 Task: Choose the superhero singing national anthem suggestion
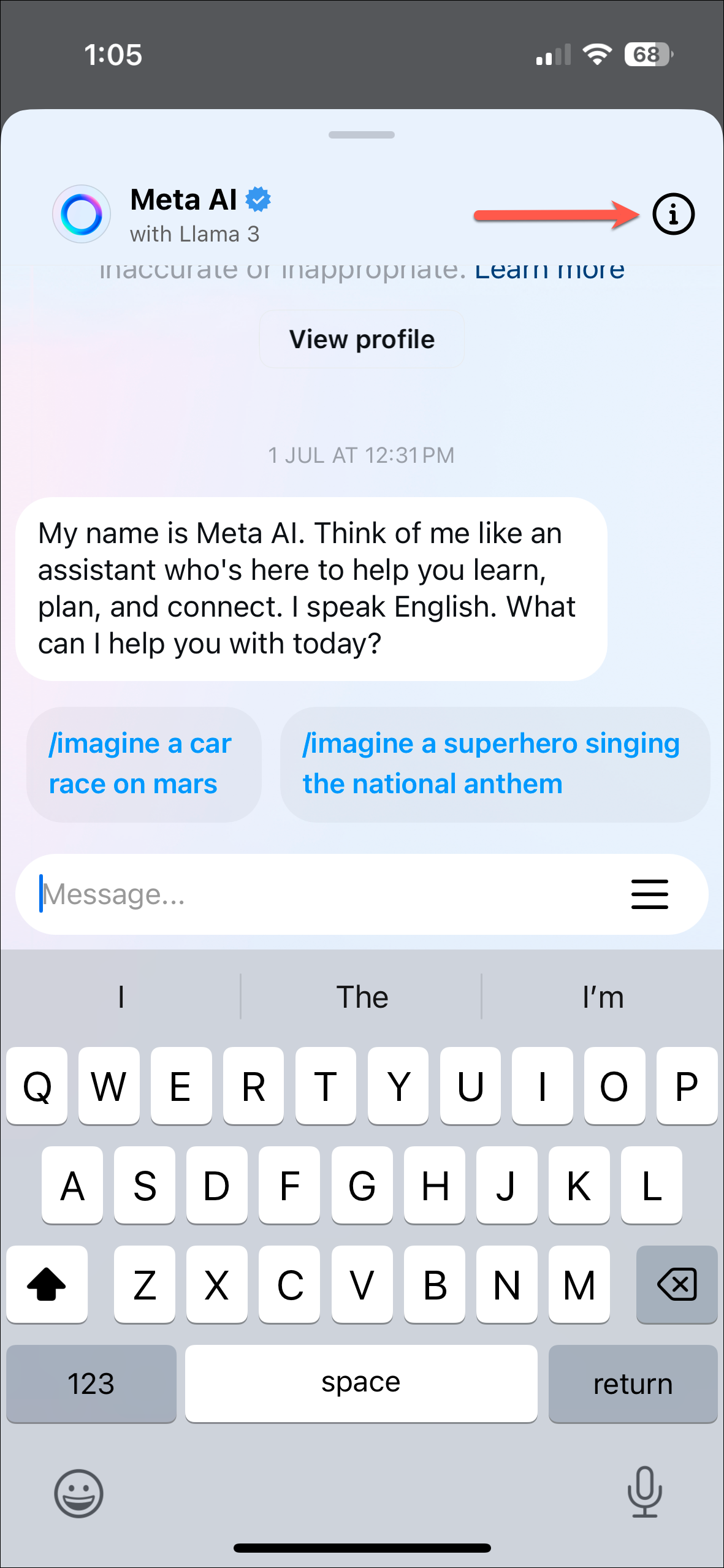[494, 764]
